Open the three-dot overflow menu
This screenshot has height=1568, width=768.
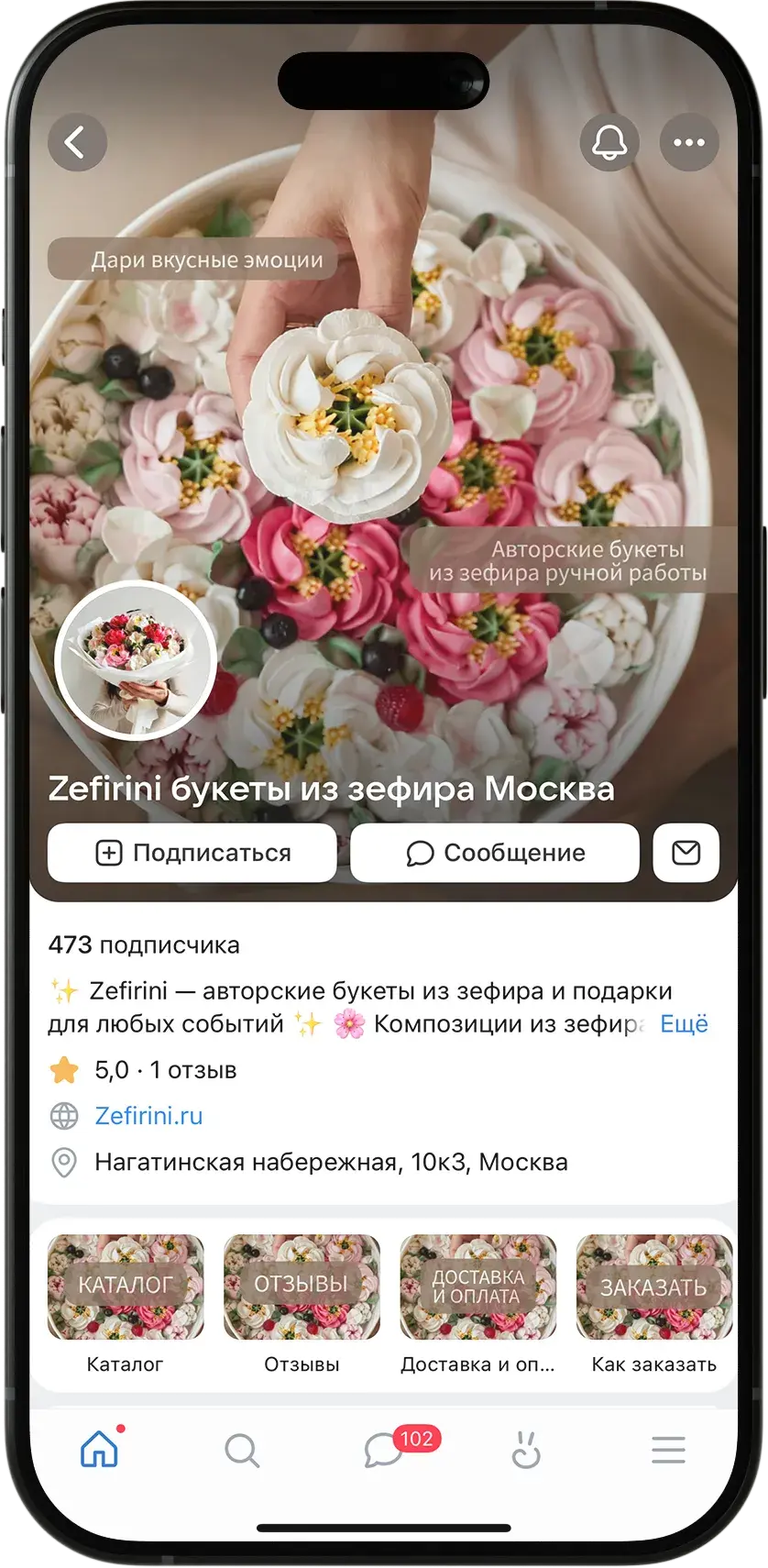689,142
